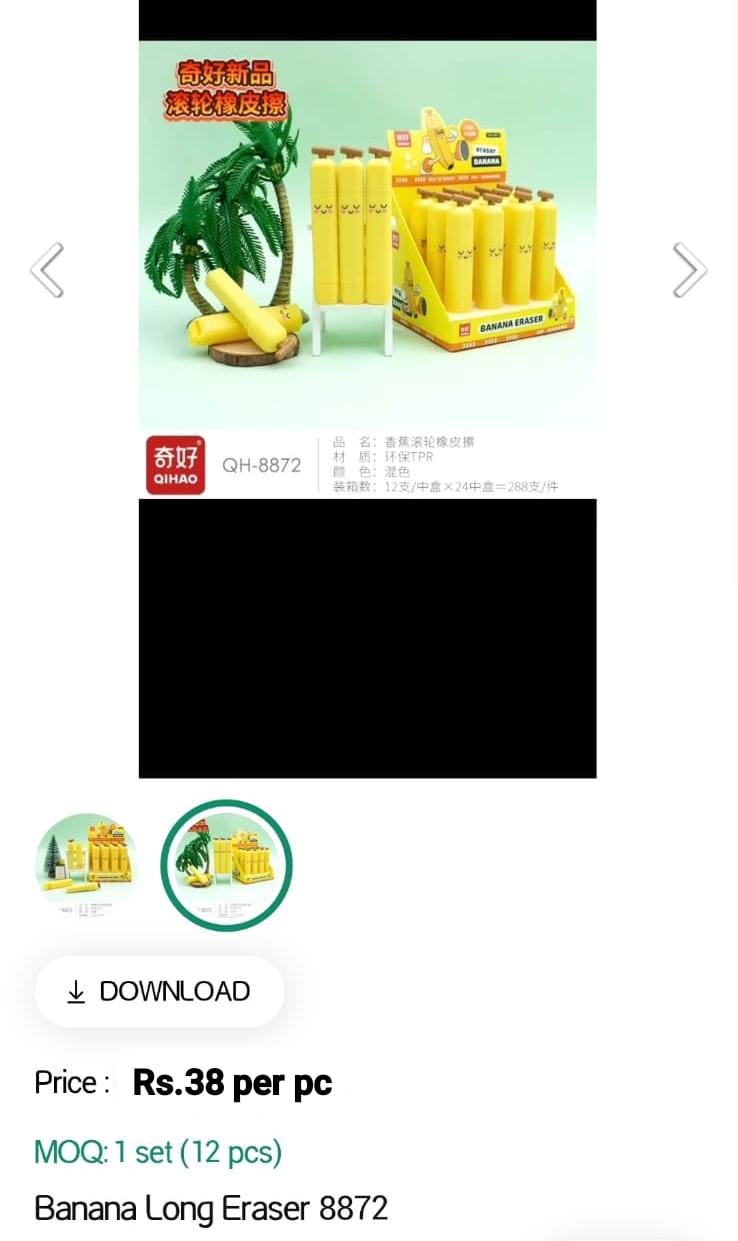Click the Banana Long Eraser 8872 title
738x1241 pixels.
click(x=211, y=1208)
